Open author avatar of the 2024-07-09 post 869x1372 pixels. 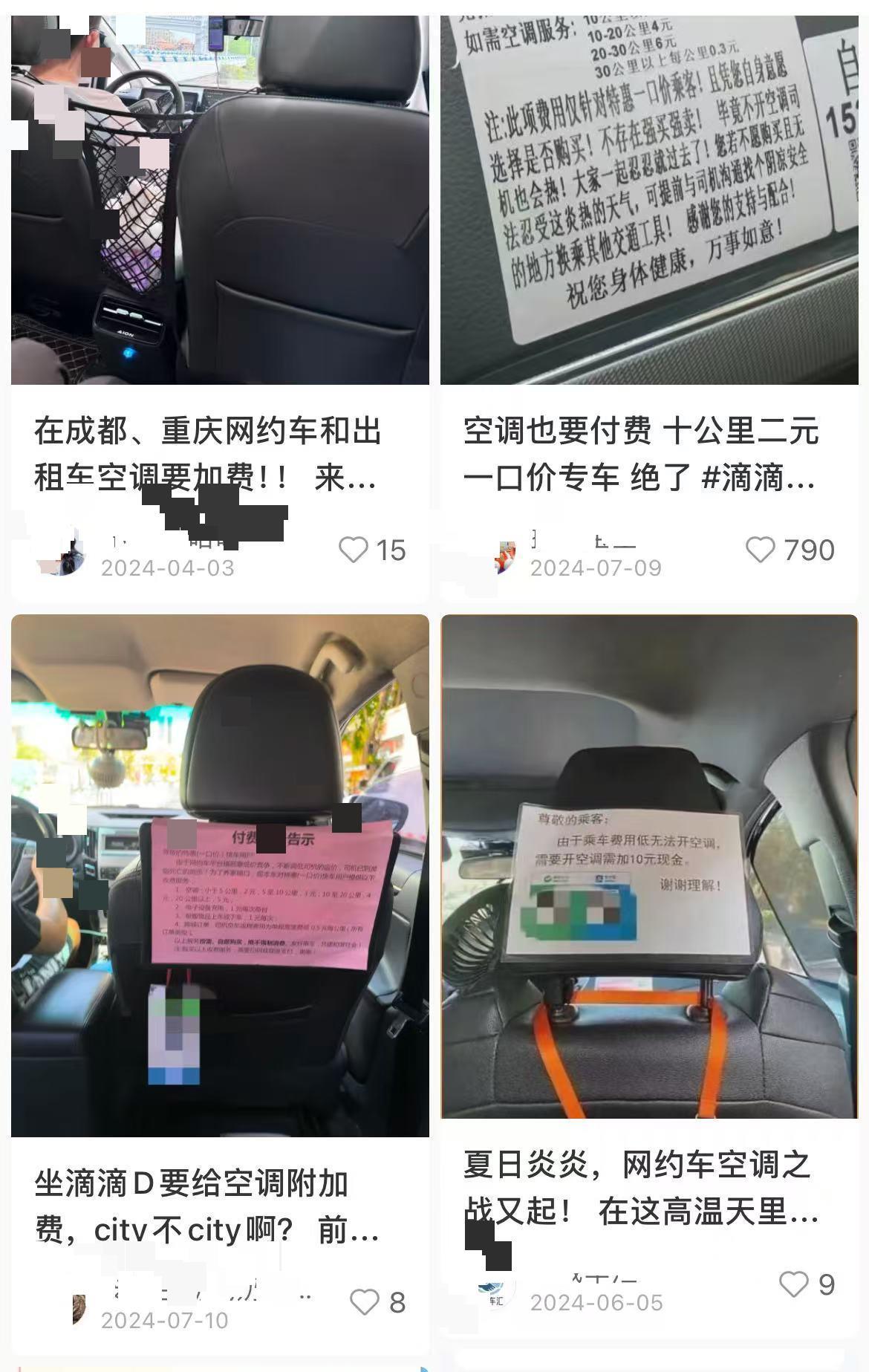click(x=504, y=557)
